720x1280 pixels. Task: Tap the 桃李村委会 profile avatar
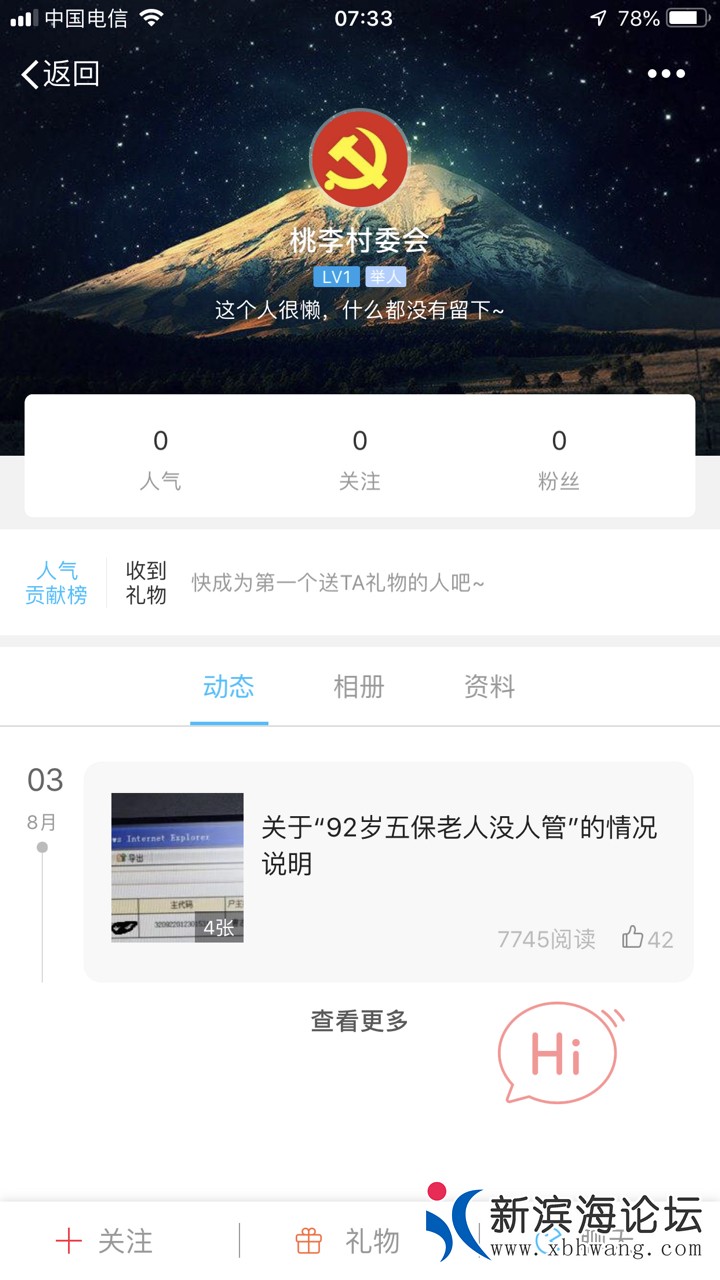pyautogui.click(x=359, y=158)
